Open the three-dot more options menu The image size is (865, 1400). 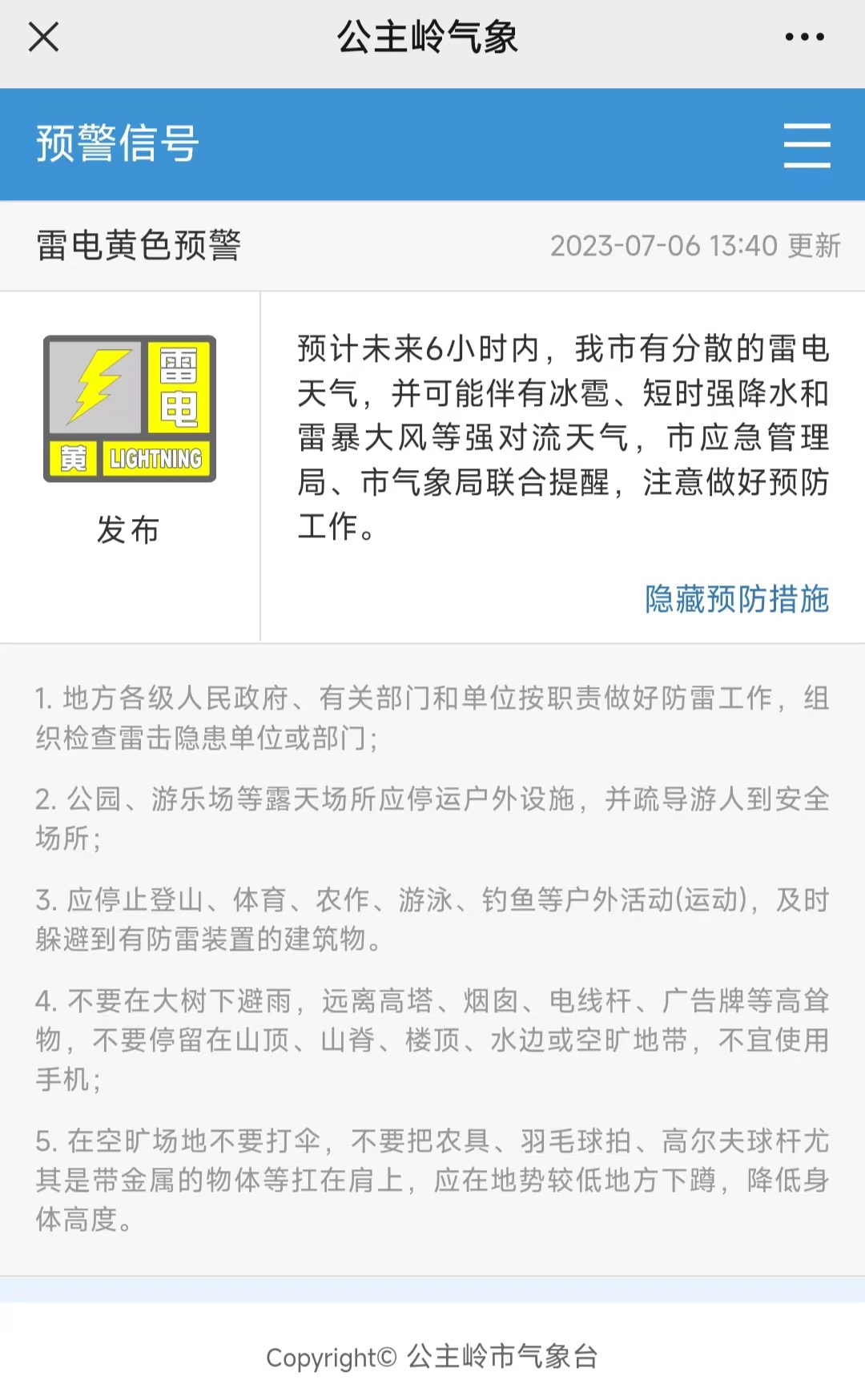click(804, 37)
